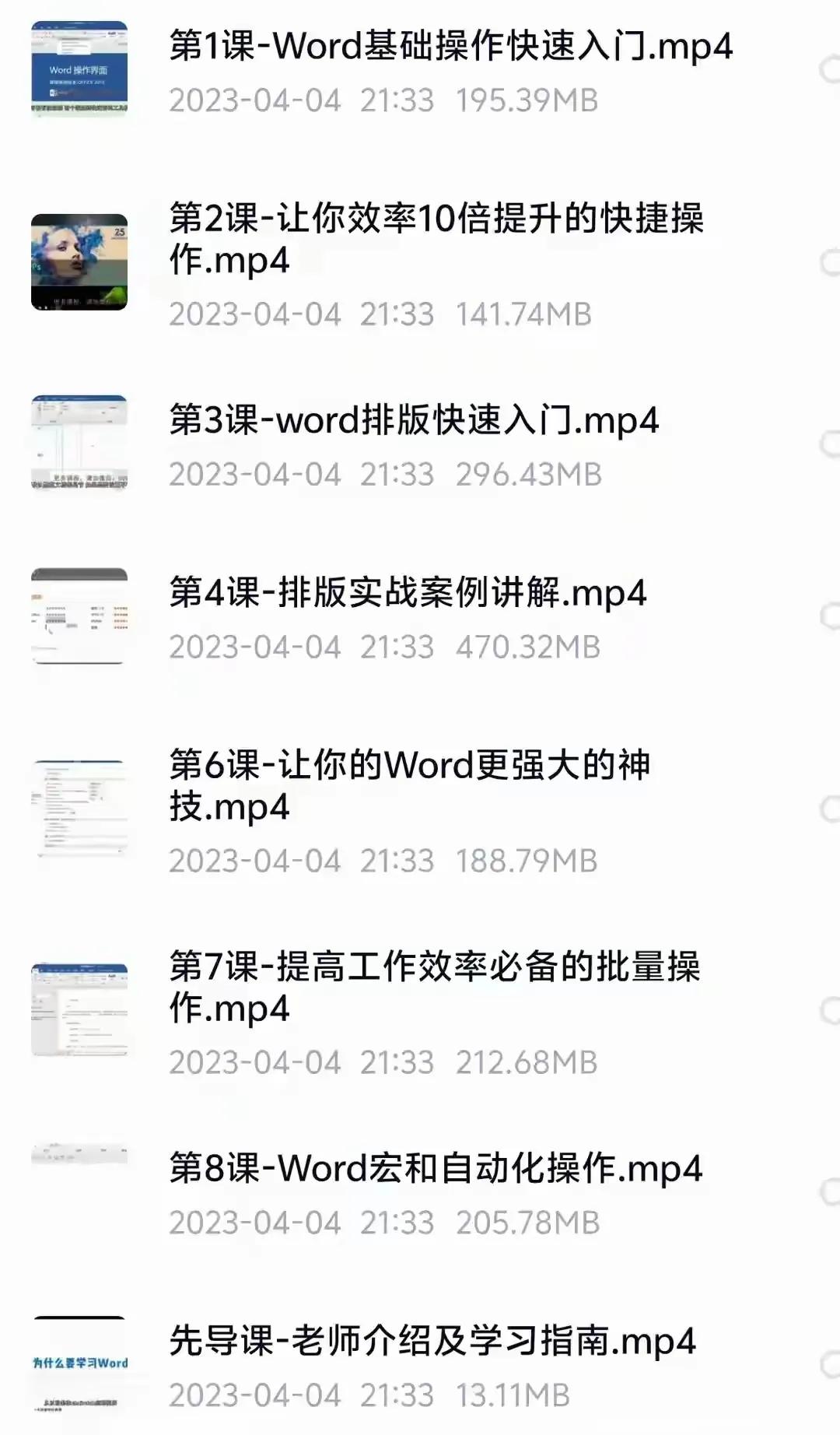Open 第8课-Word宏和自动化操作.mp4
This screenshot has height=1435, width=840.
[436, 1169]
